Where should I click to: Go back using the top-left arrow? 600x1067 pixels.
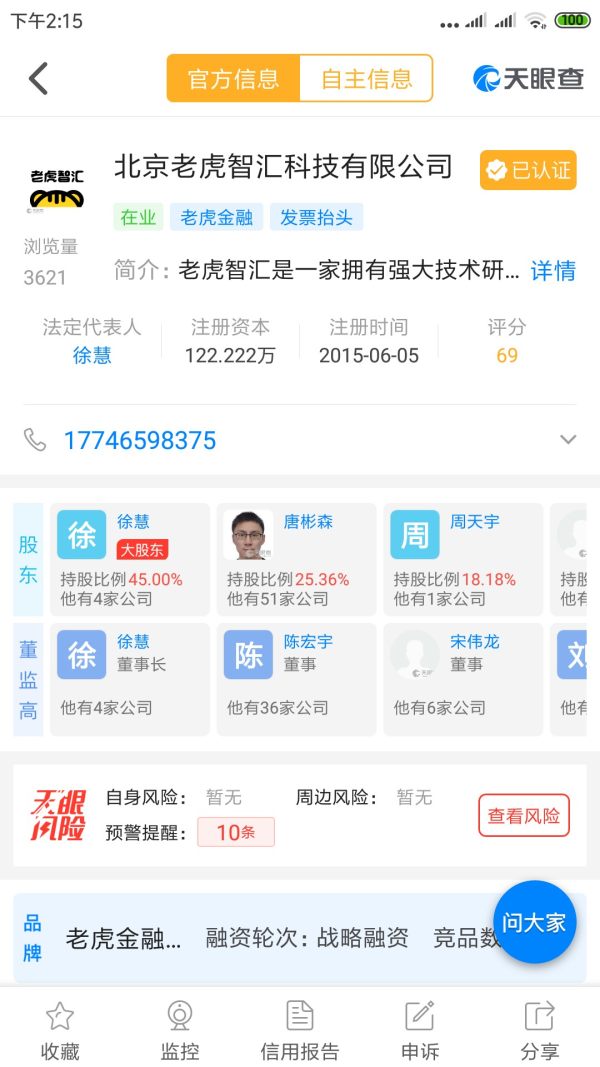pyautogui.click(x=39, y=78)
